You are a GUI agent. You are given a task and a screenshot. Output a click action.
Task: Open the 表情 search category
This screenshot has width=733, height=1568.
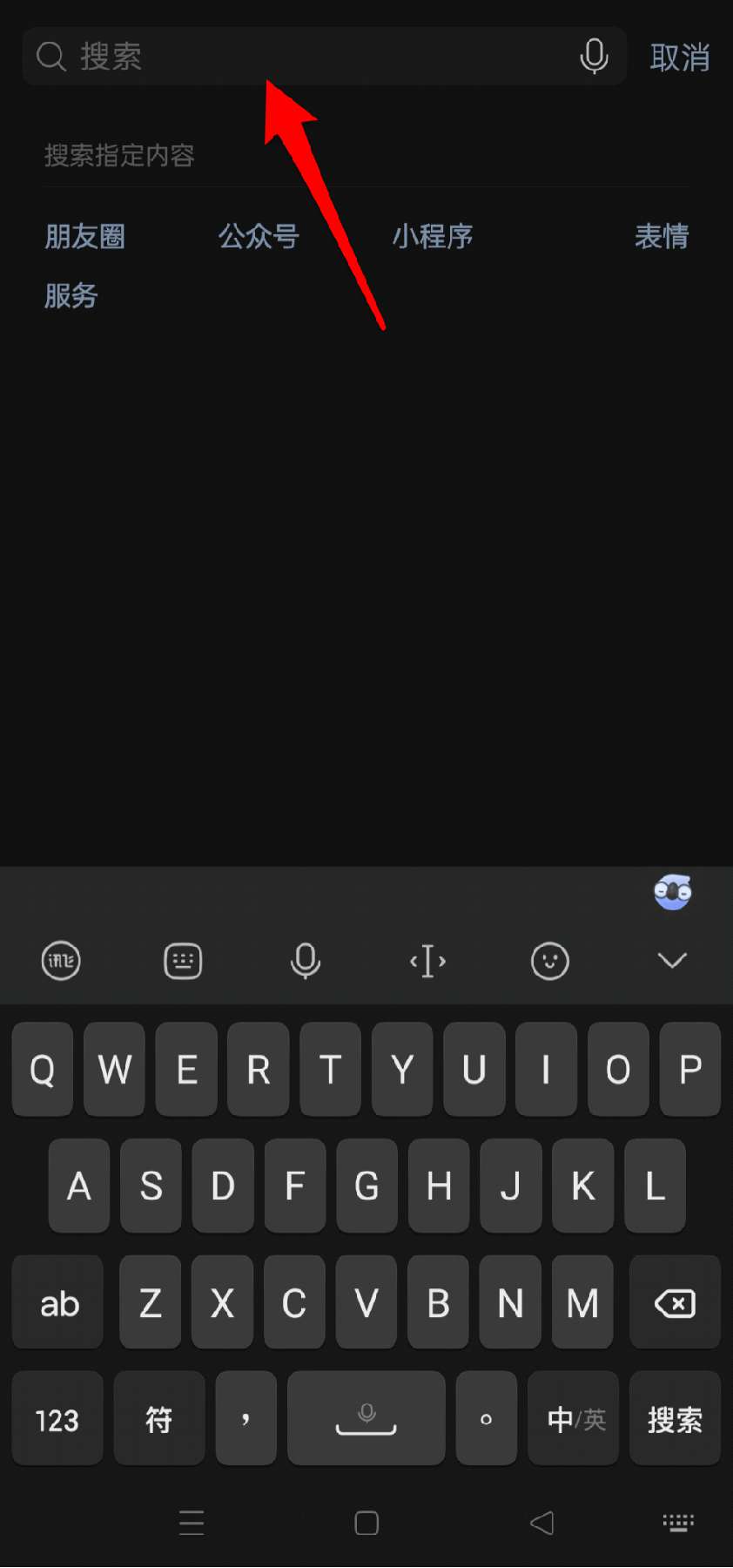coord(662,236)
